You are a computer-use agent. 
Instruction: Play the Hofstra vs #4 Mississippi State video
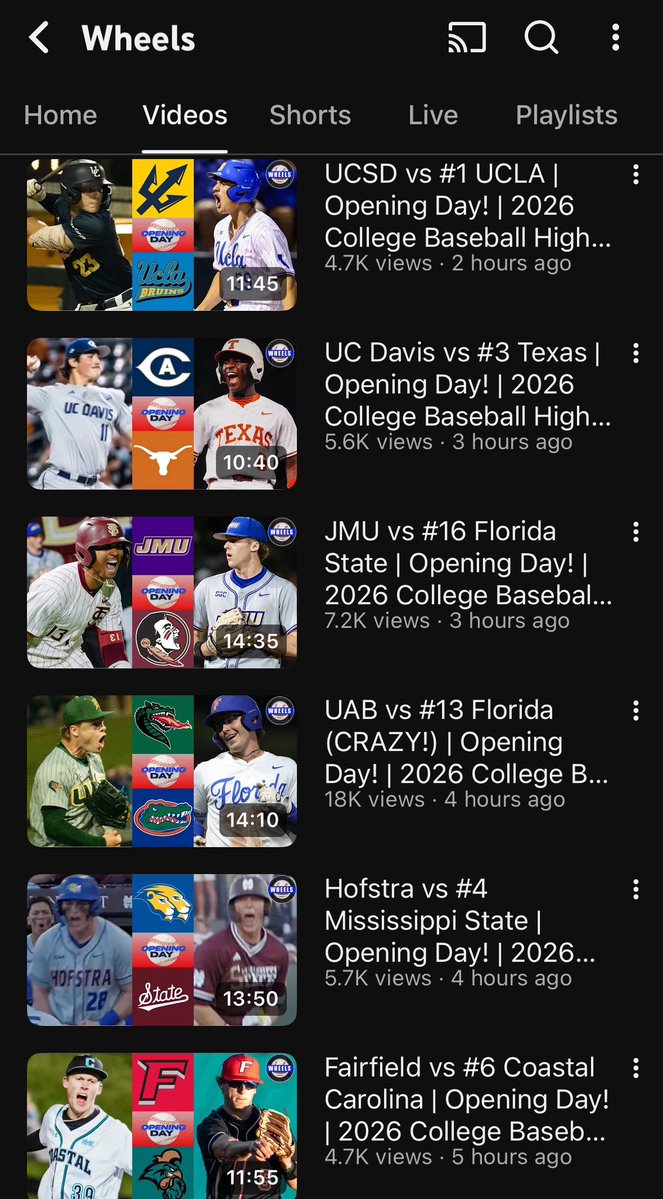(x=162, y=950)
